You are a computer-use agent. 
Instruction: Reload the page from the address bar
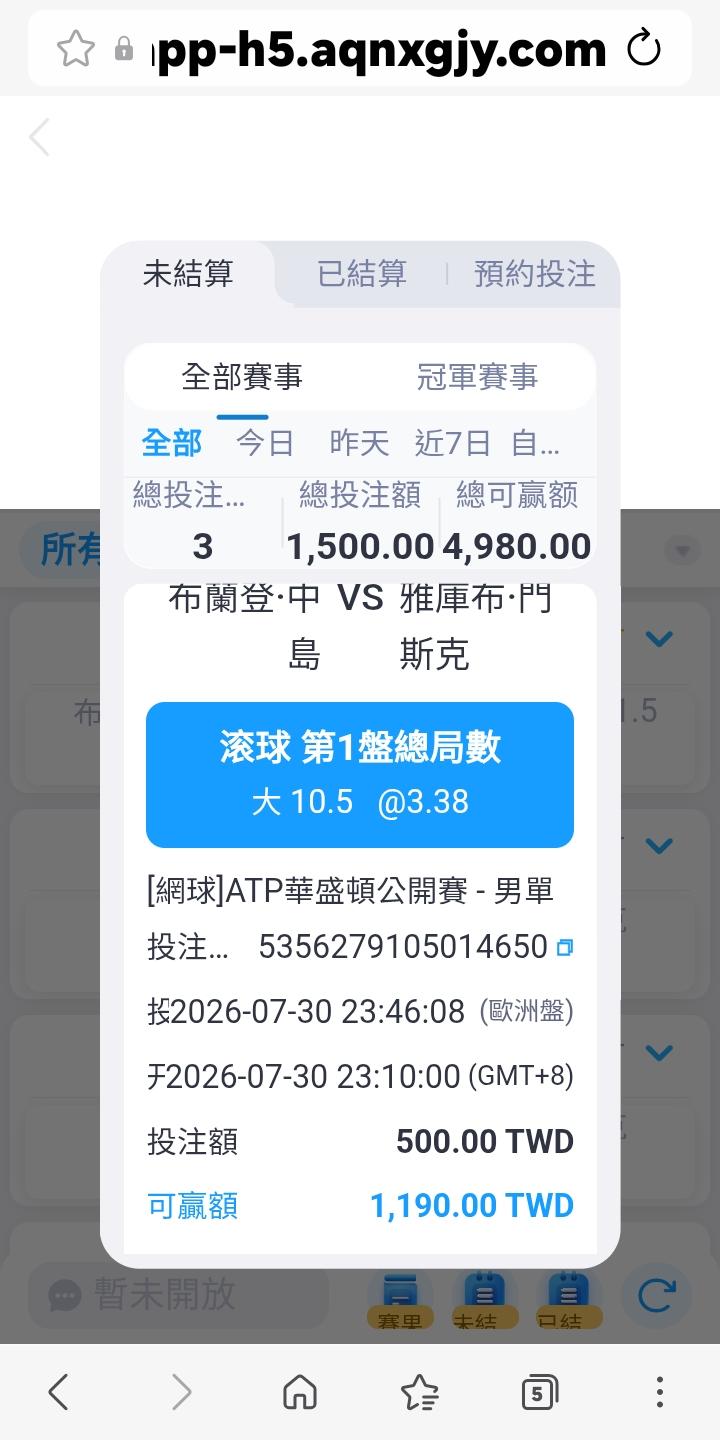645,48
